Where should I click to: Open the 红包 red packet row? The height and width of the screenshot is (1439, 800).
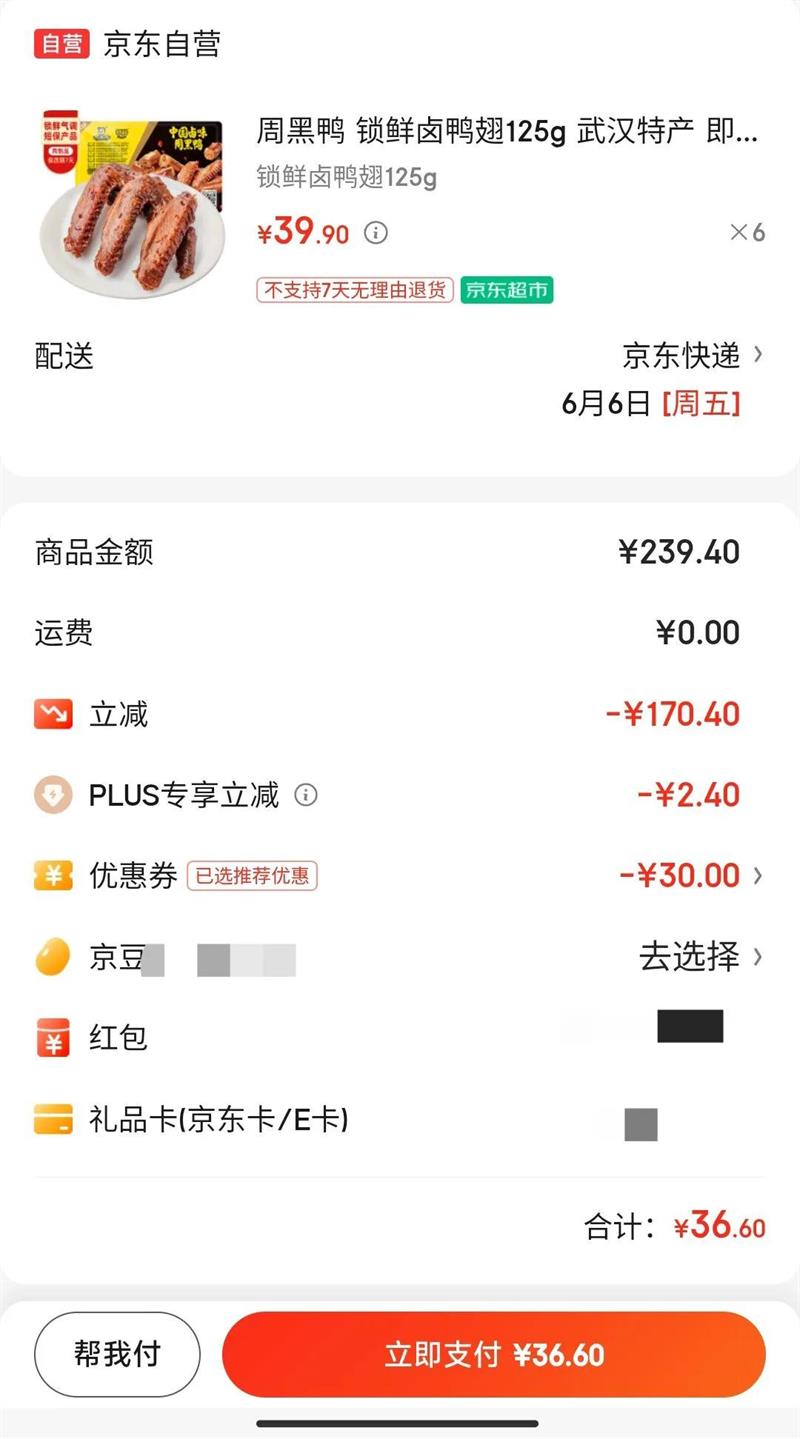tap(400, 1037)
